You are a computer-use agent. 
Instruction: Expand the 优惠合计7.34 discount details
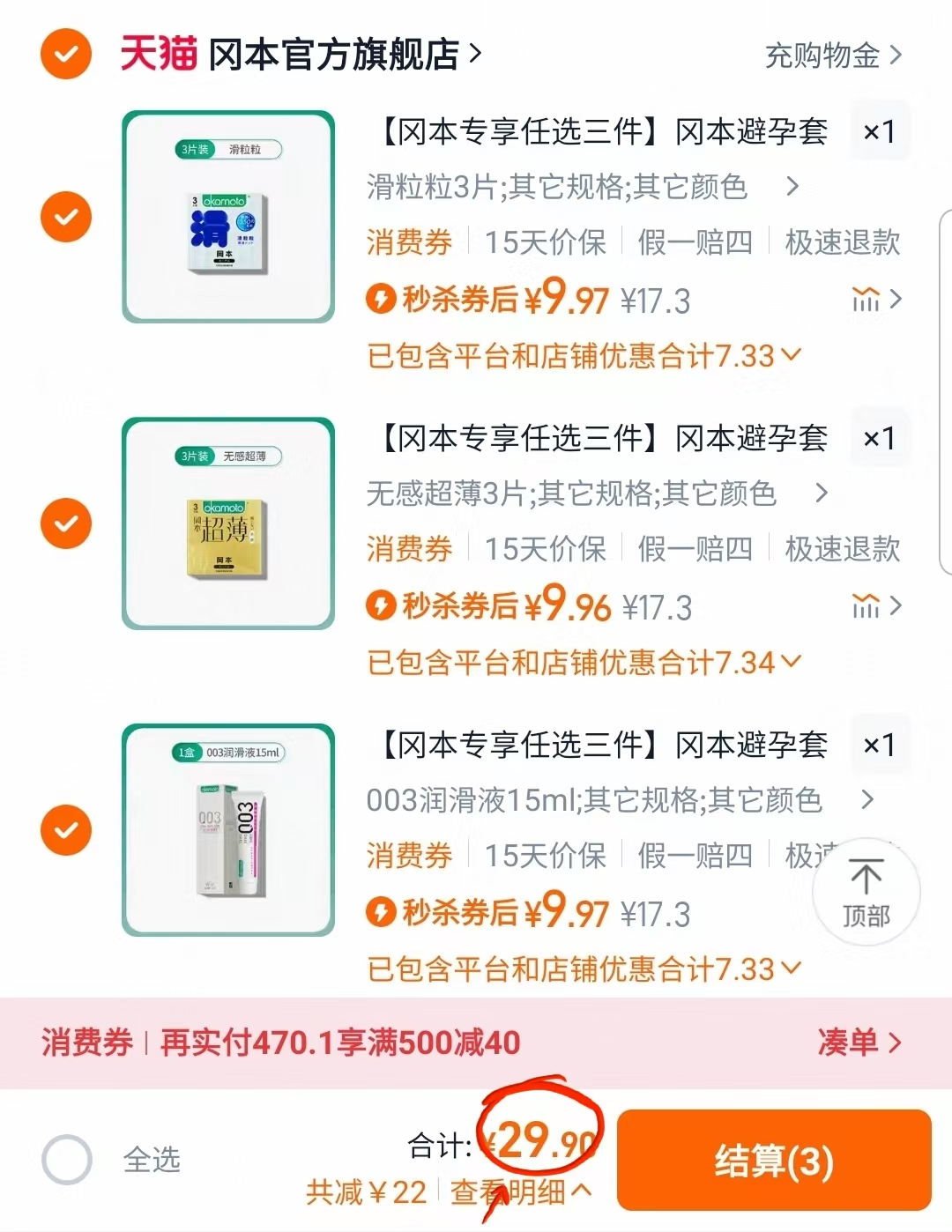tap(791, 662)
